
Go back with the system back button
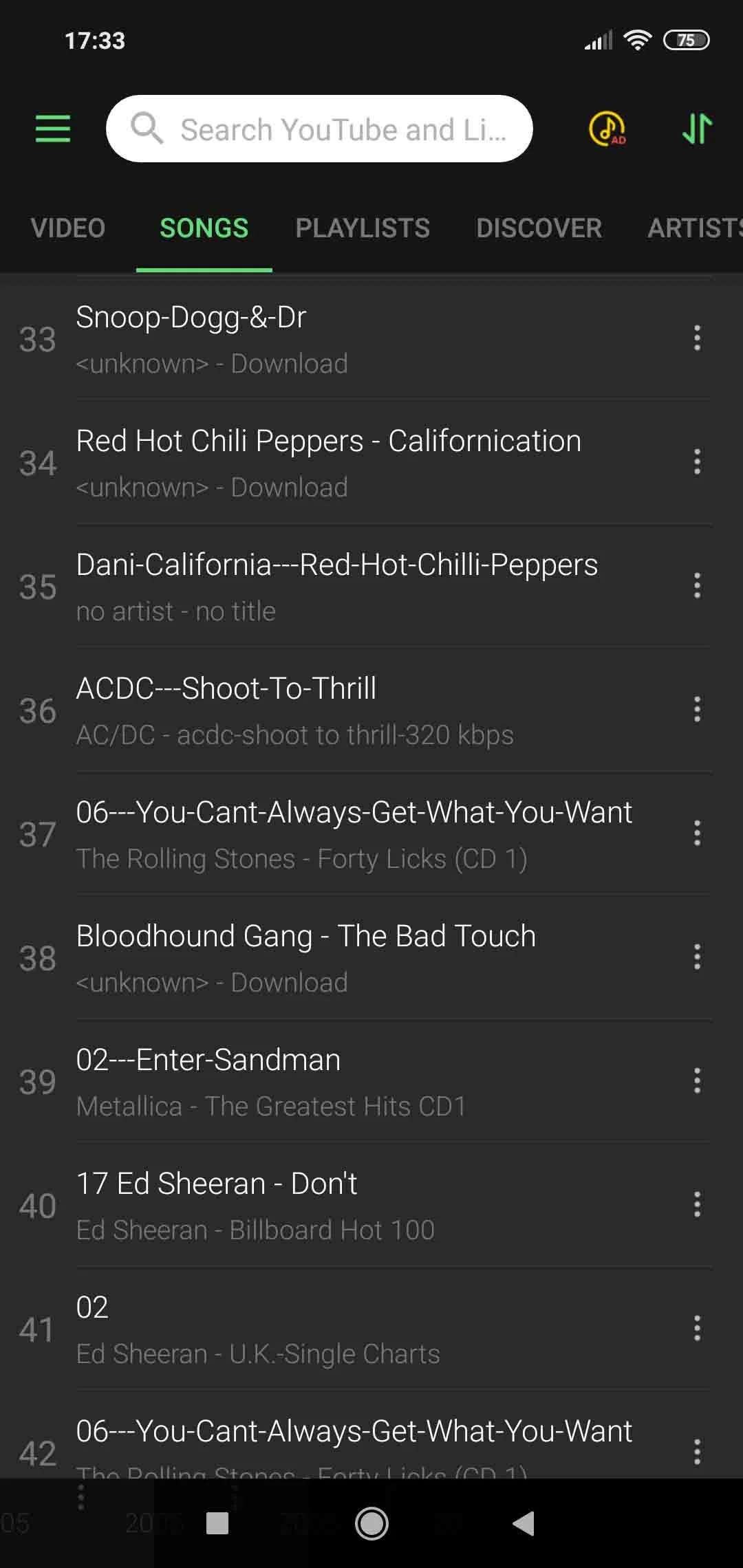524,1523
